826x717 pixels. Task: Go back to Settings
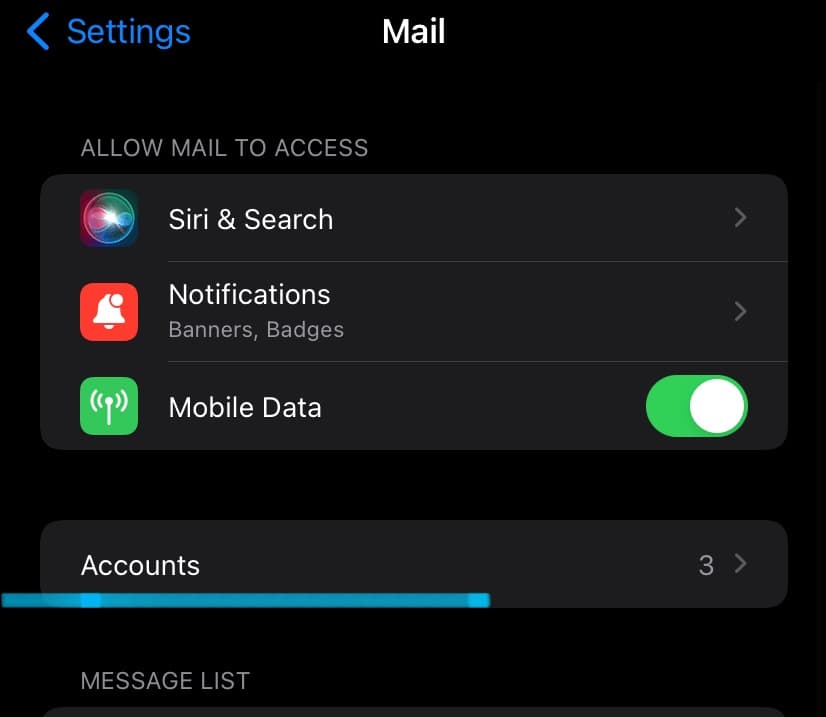coord(109,32)
